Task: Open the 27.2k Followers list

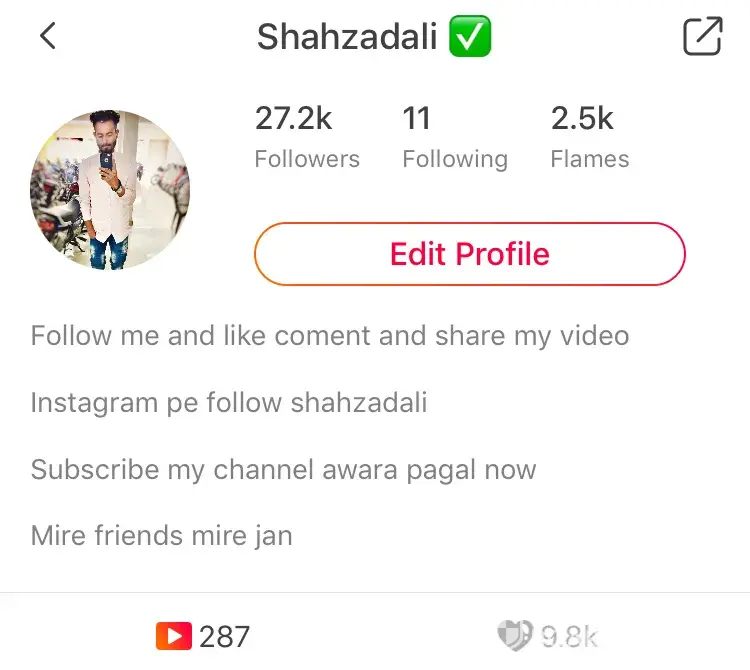Action: [306, 138]
